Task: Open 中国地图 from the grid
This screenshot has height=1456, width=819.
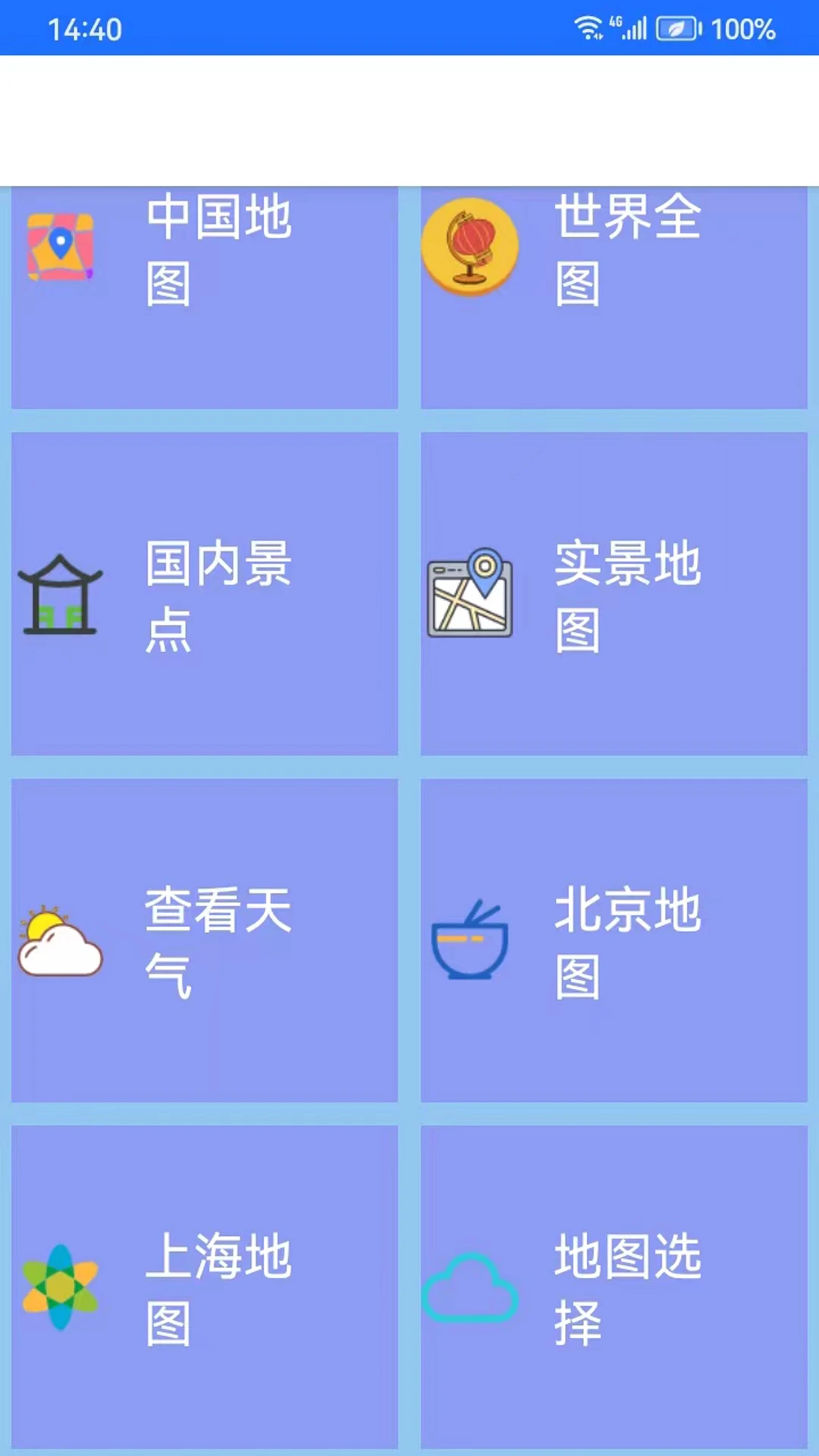Action: point(205,296)
